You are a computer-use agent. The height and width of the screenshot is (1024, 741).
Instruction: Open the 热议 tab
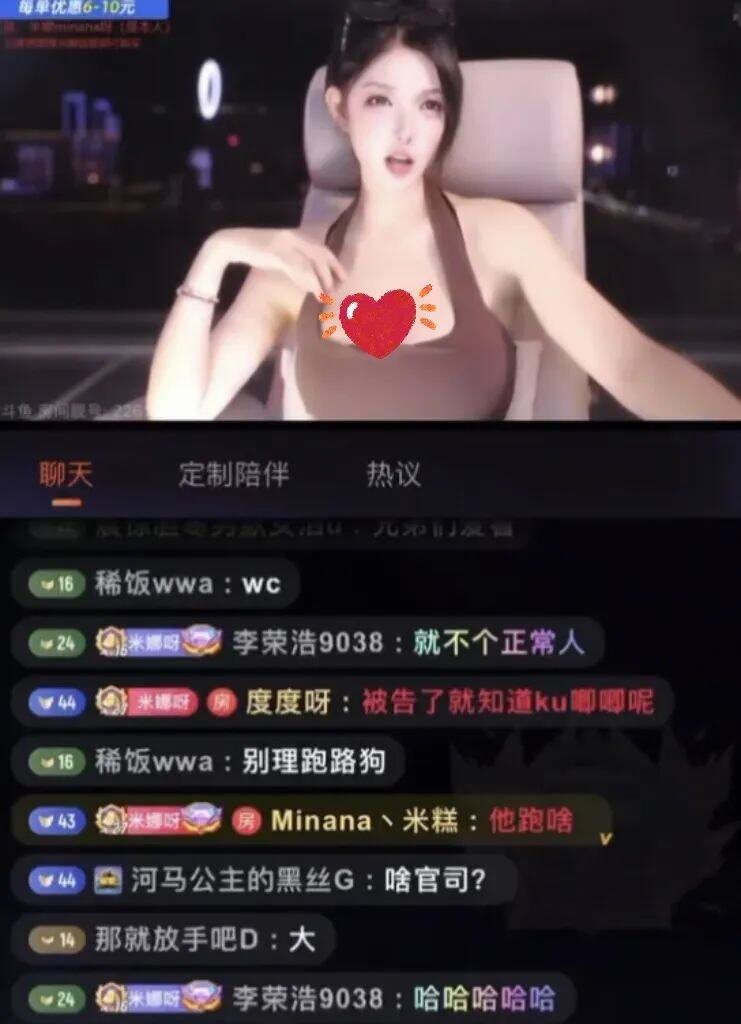tap(393, 474)
